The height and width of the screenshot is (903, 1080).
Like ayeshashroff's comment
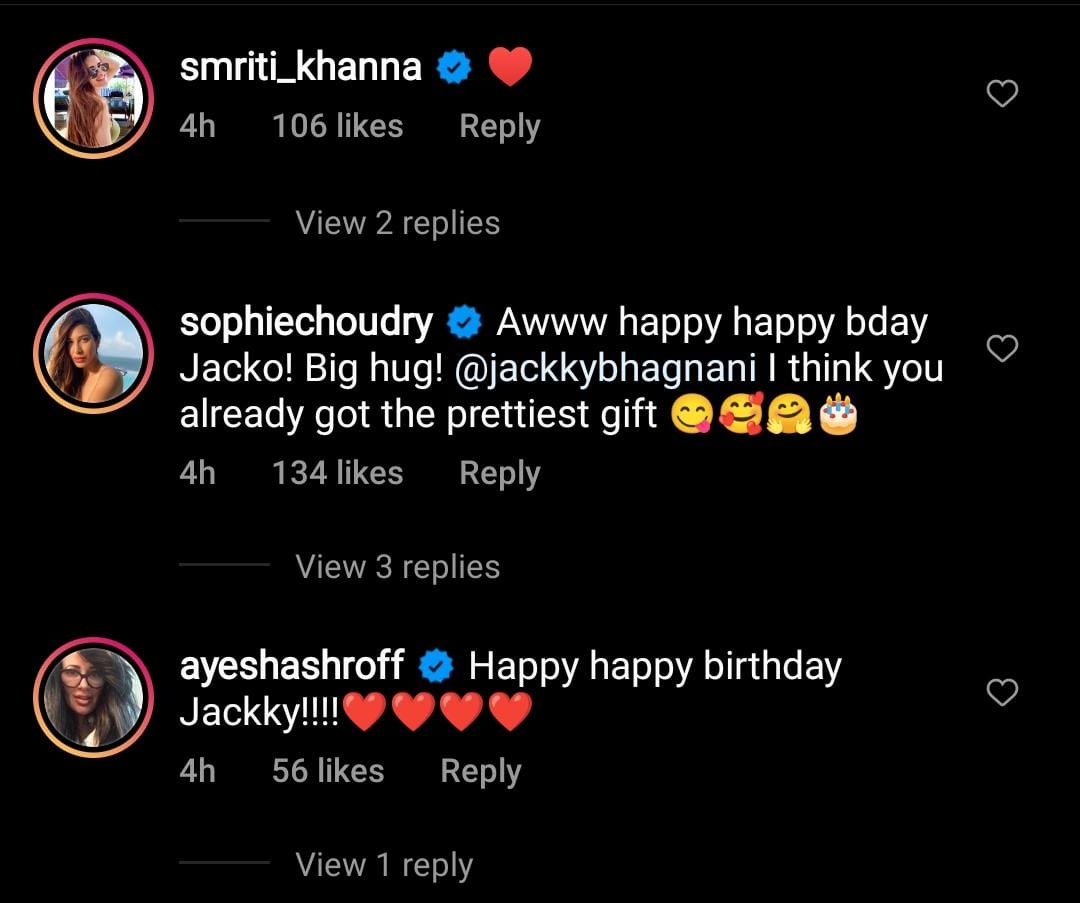[x=1002, y=692]
